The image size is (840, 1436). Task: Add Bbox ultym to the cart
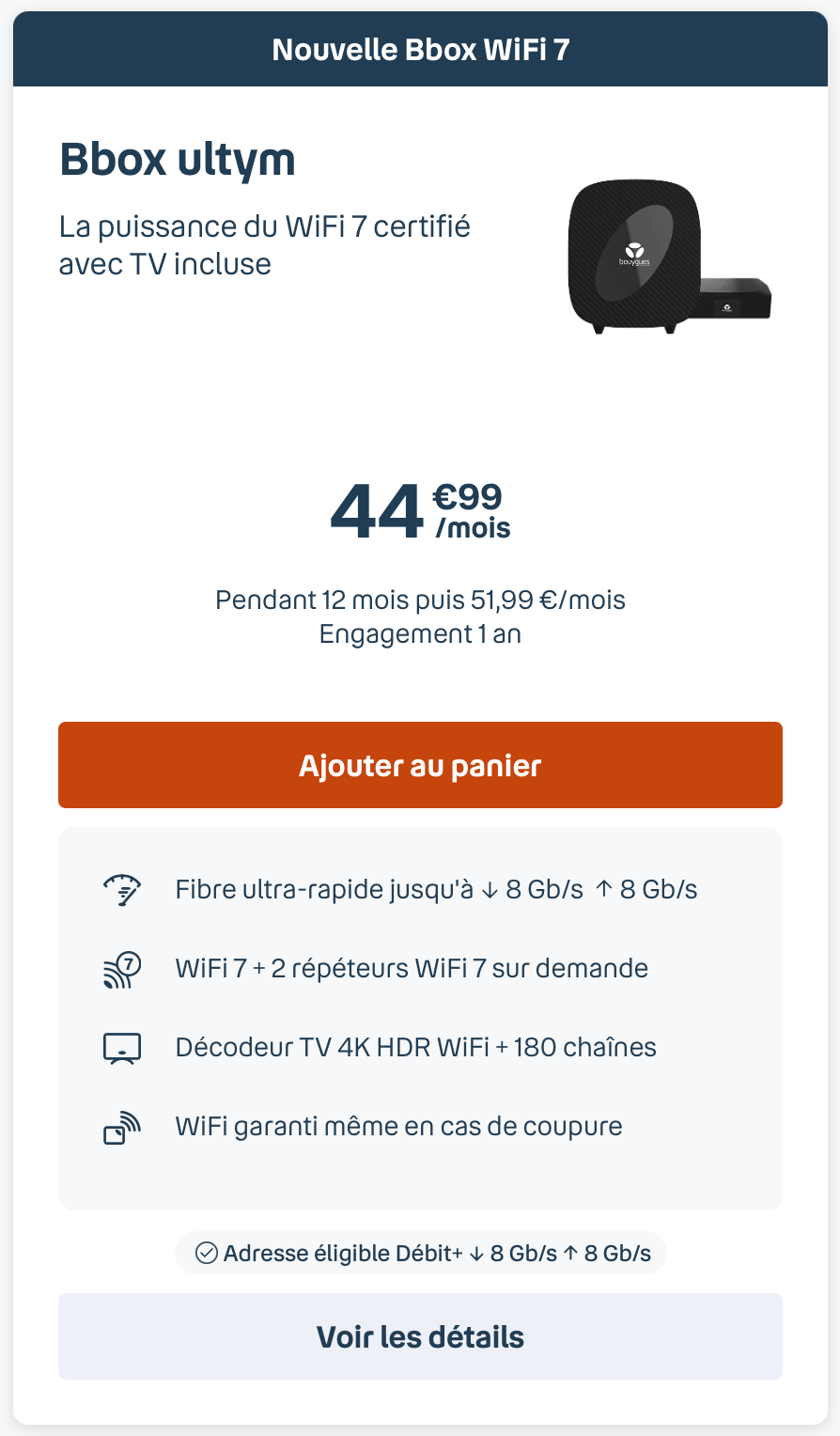click(x=420, y=765)
